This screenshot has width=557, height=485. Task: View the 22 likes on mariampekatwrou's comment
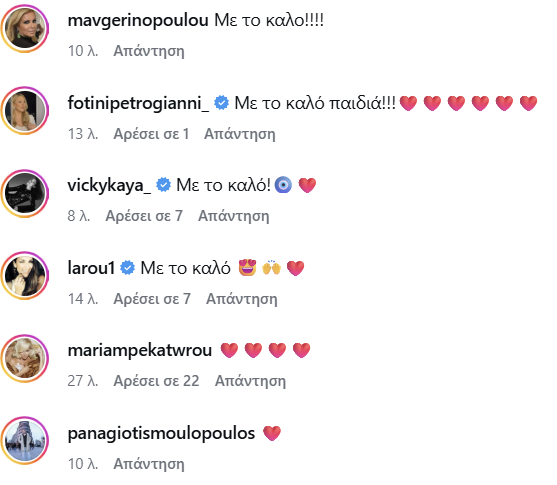tap(156, 381)
